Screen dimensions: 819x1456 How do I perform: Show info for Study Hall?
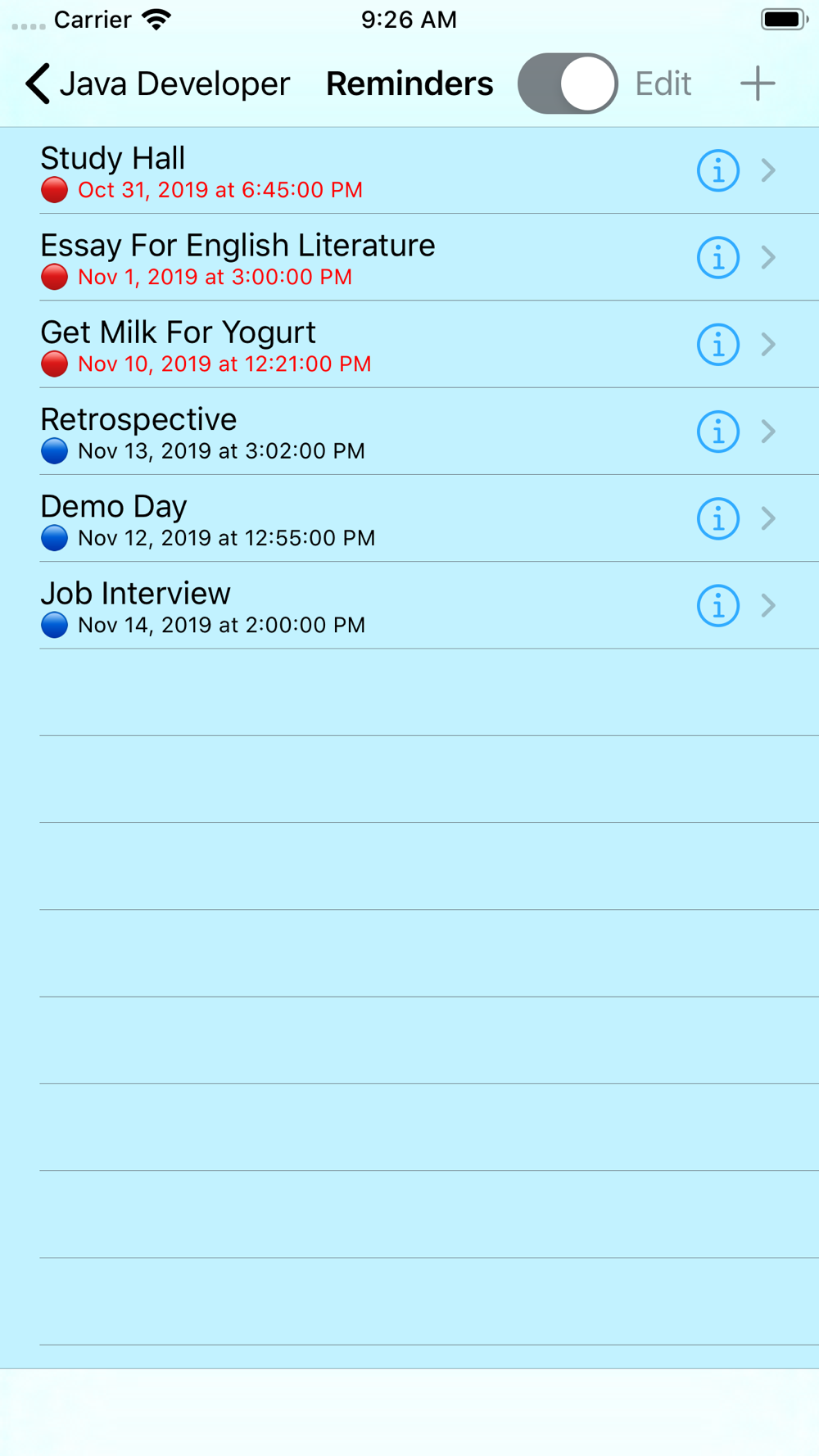718,170
